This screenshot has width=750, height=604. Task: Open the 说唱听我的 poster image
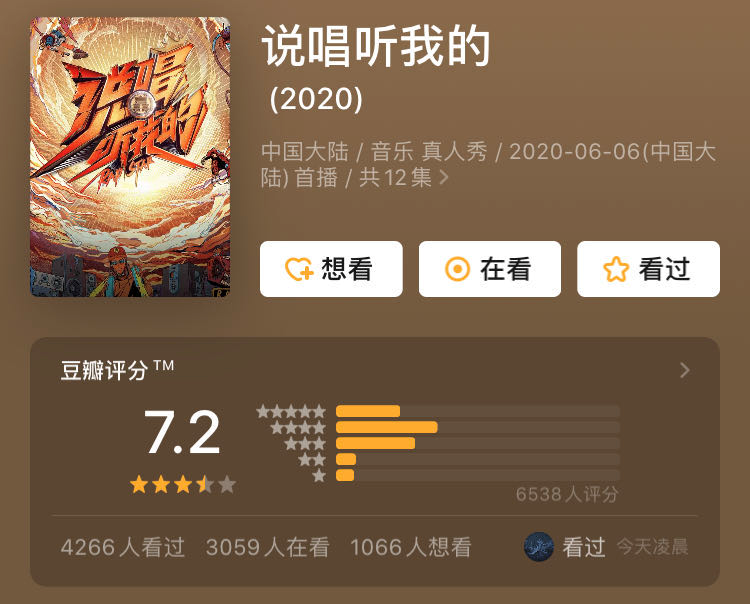click(130, 157)
